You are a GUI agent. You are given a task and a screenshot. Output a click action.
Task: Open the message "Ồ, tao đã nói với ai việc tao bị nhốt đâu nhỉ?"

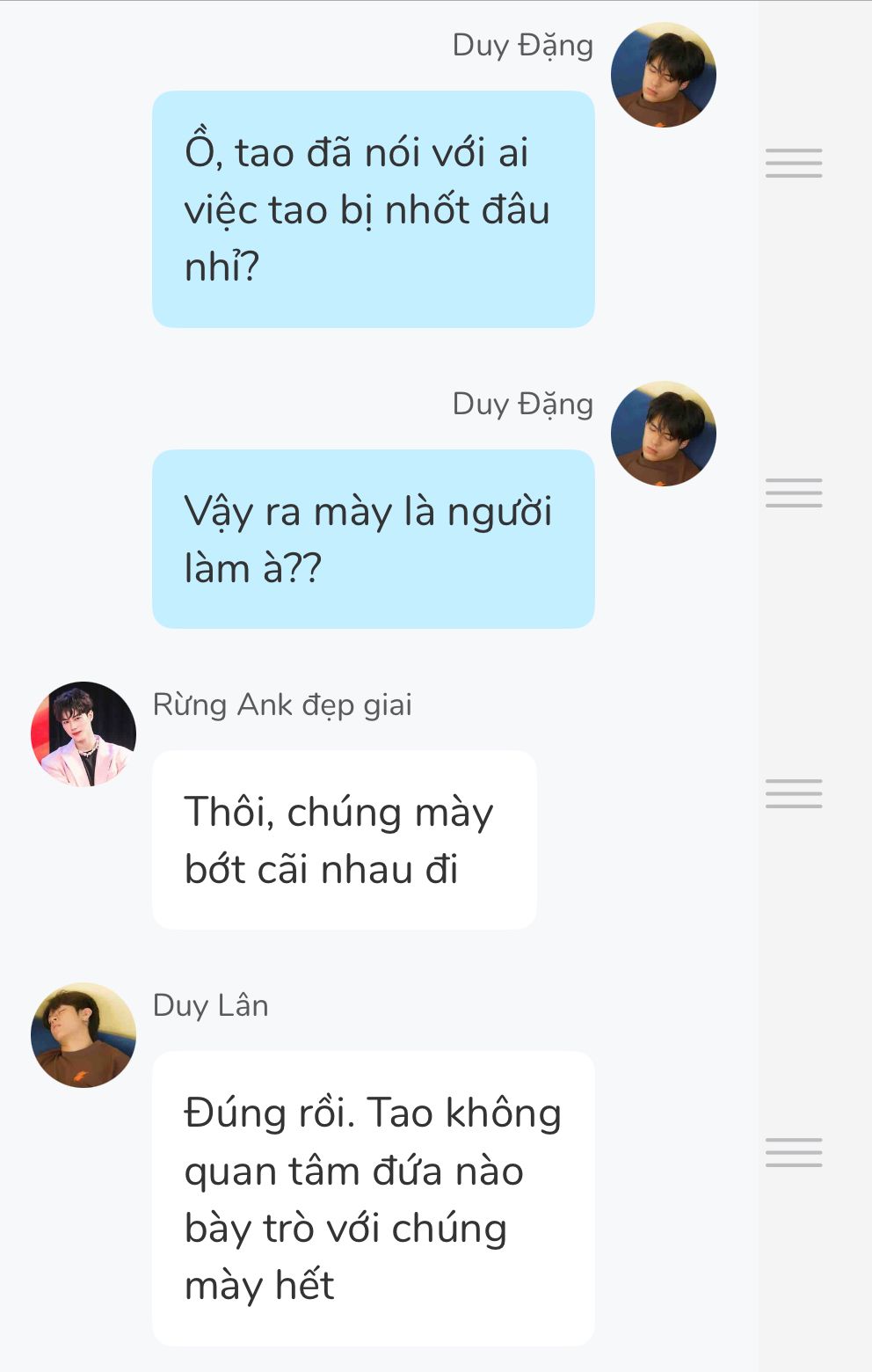[374, 209]
